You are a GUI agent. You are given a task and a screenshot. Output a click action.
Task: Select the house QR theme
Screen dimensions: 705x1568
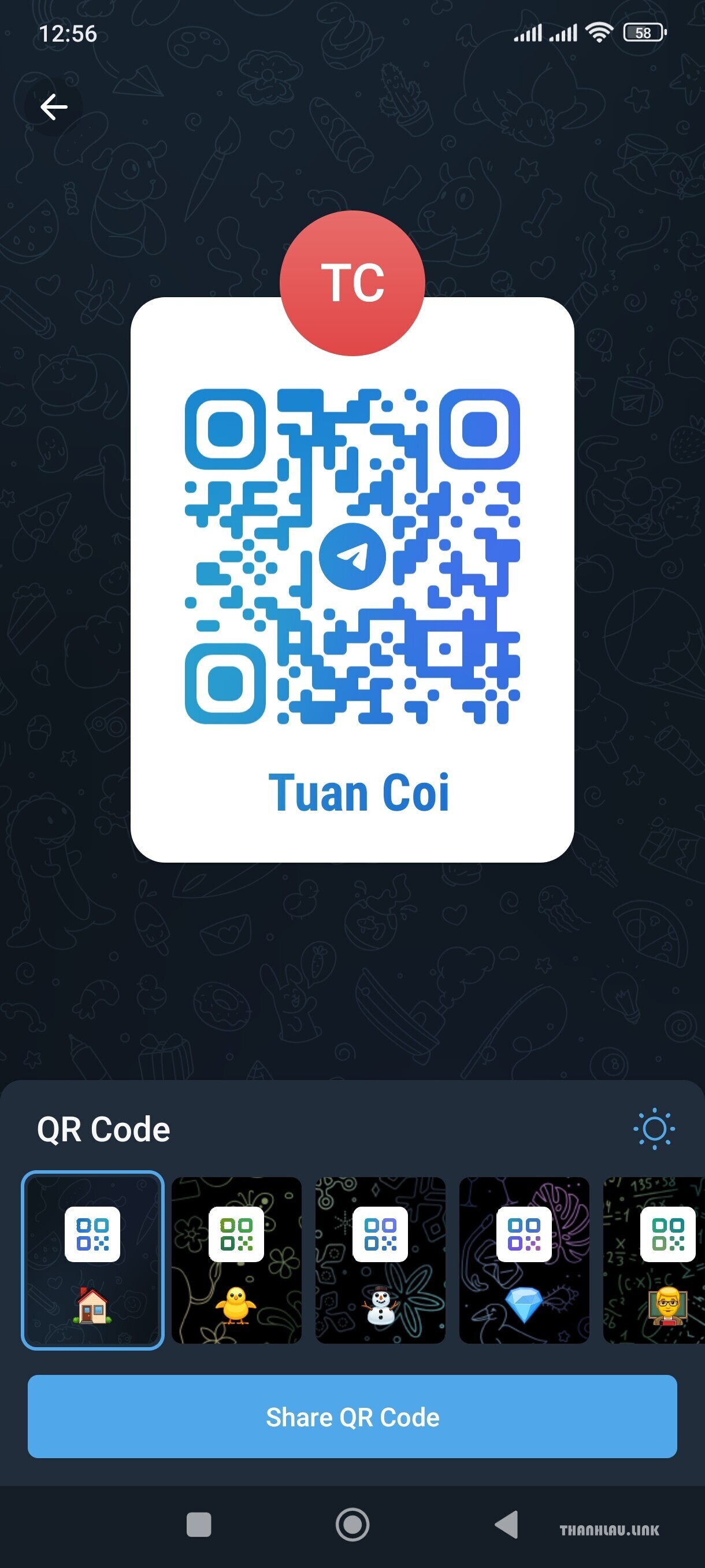(x=92, y=1260)
